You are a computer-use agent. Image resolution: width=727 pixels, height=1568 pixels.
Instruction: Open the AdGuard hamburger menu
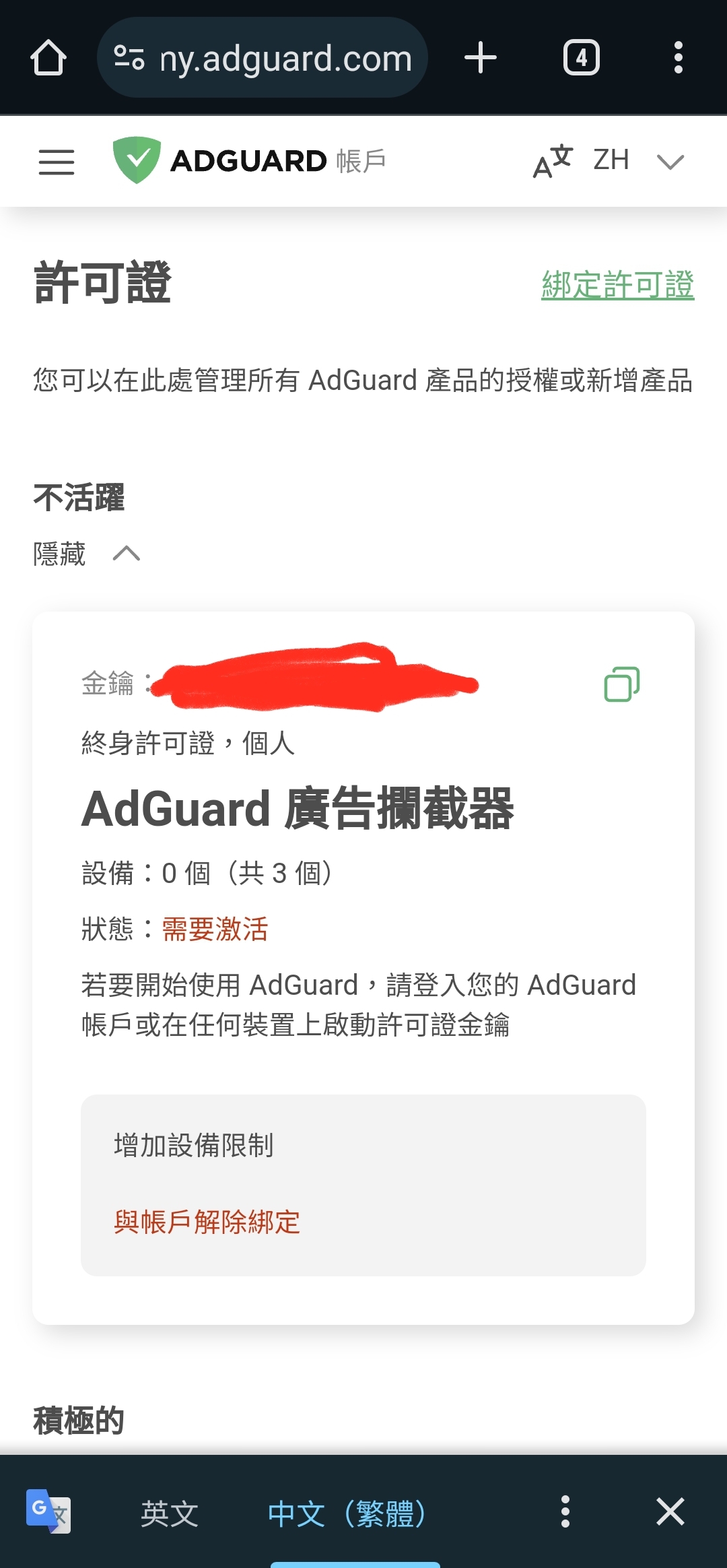coord(57,162)
